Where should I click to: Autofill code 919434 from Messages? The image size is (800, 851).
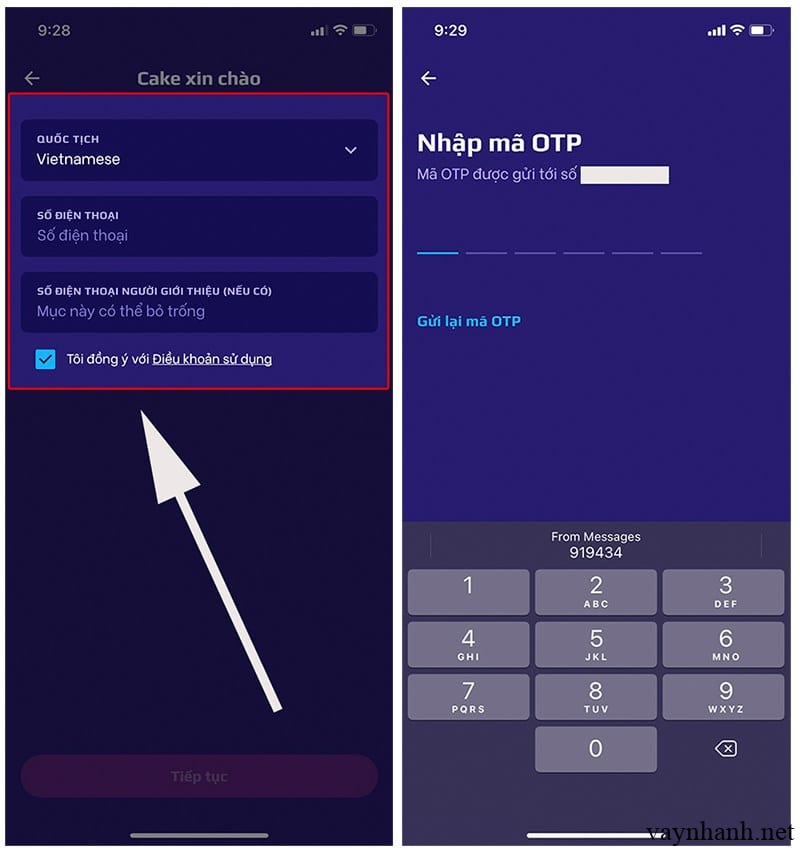595,545
